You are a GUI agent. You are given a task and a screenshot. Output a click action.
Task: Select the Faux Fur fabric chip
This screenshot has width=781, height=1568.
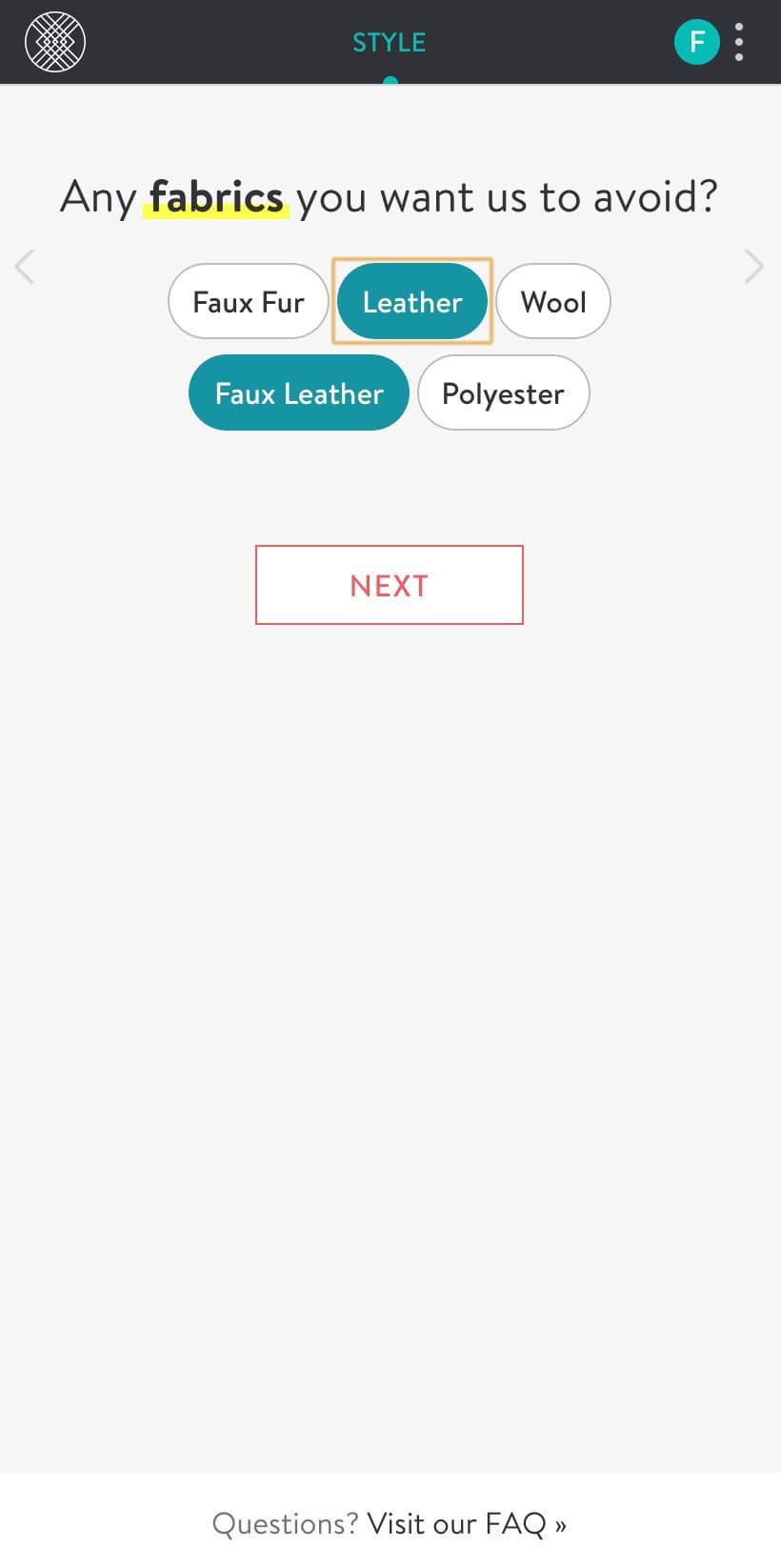[x=249, y=301]
